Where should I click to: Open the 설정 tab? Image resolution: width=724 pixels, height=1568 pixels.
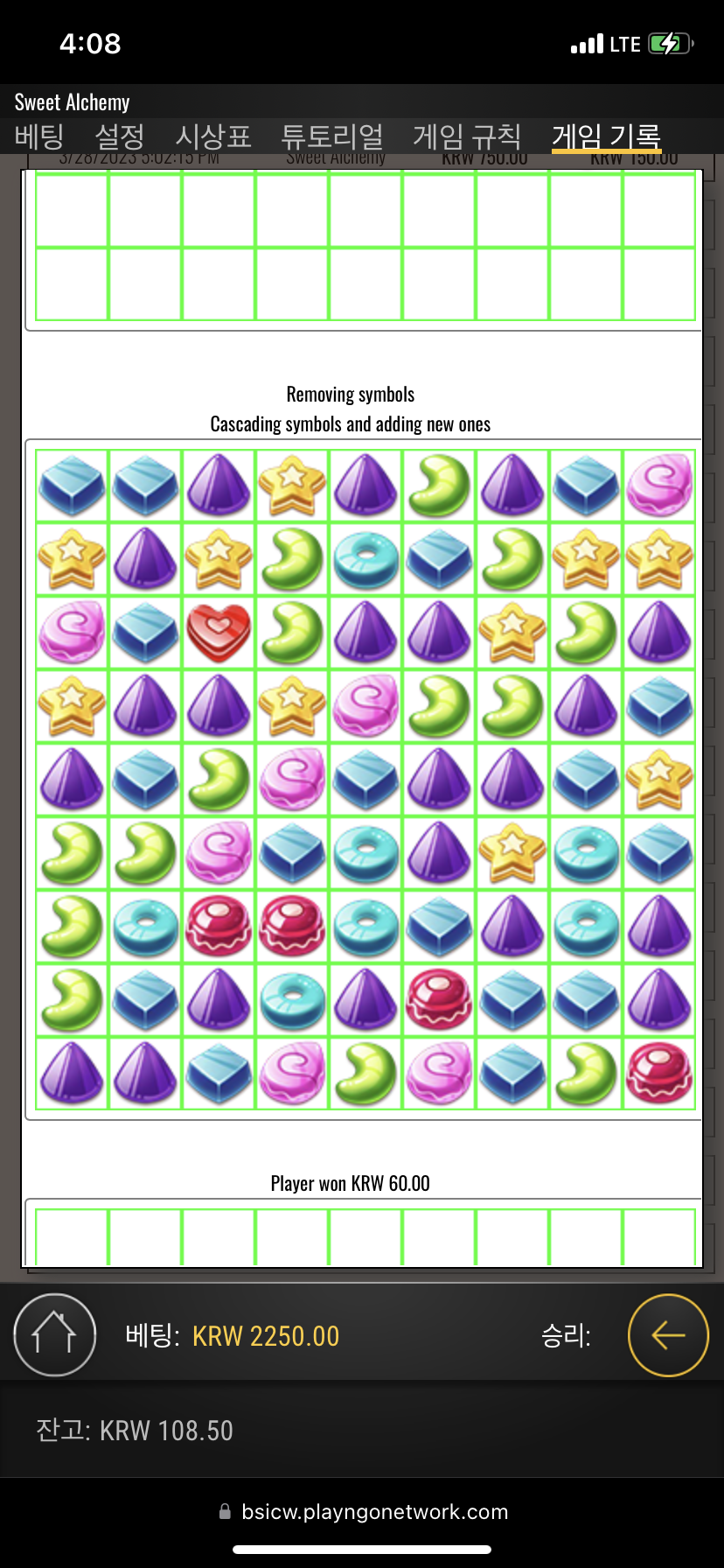(120, 136)
